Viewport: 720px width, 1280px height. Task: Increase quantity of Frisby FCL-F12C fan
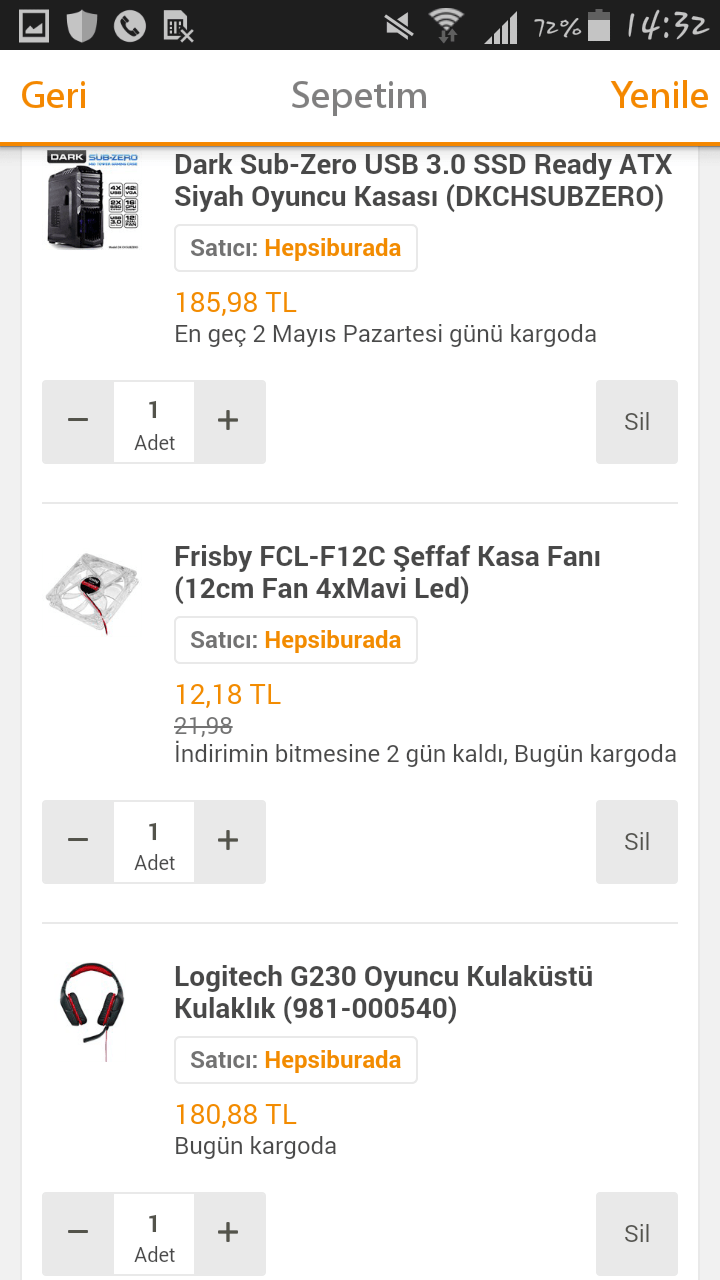point(229,841)
